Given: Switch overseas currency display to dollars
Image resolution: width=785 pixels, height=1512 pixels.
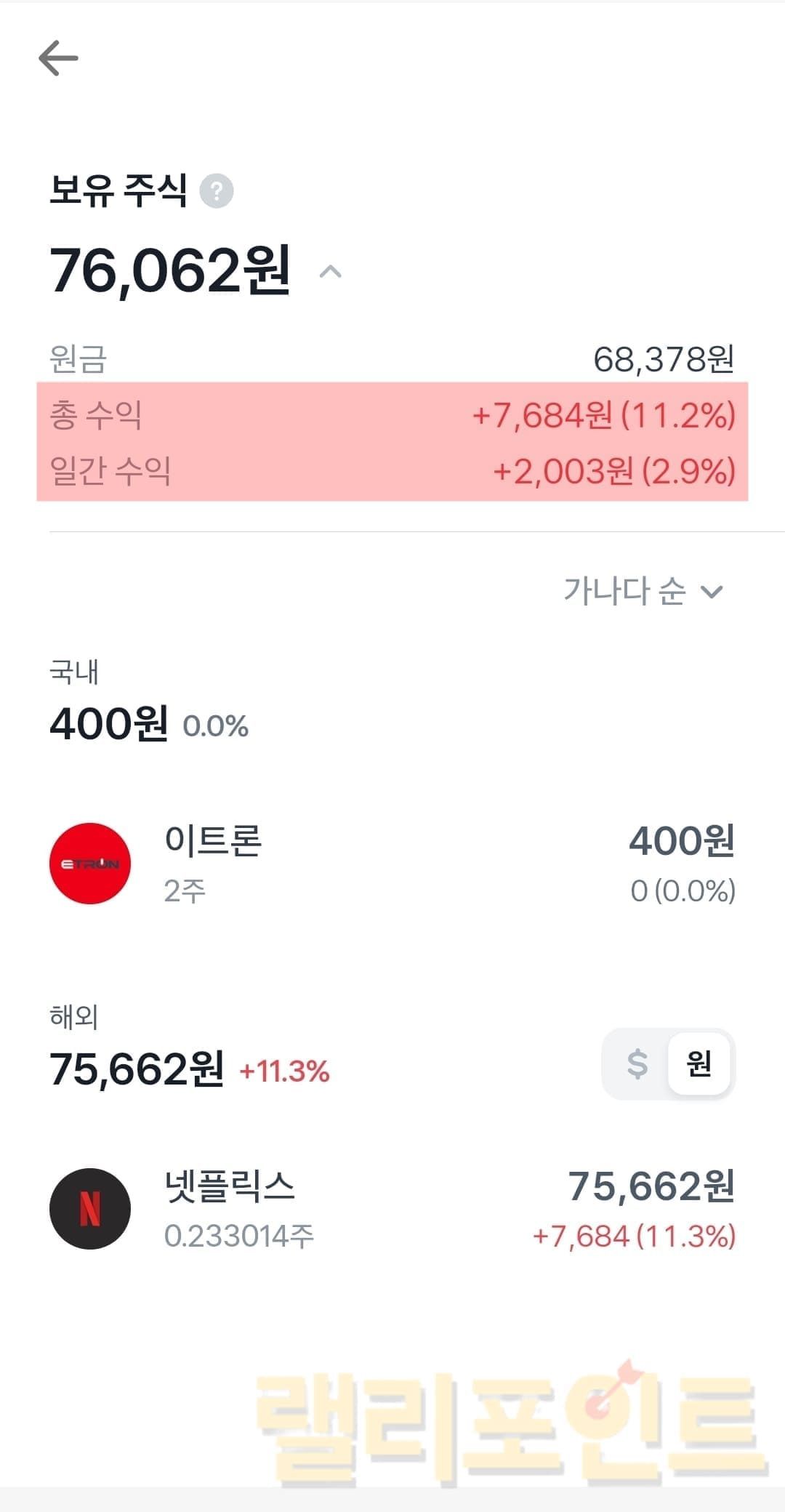Looking at the screenshot, I should click(x=637, y=1064).
